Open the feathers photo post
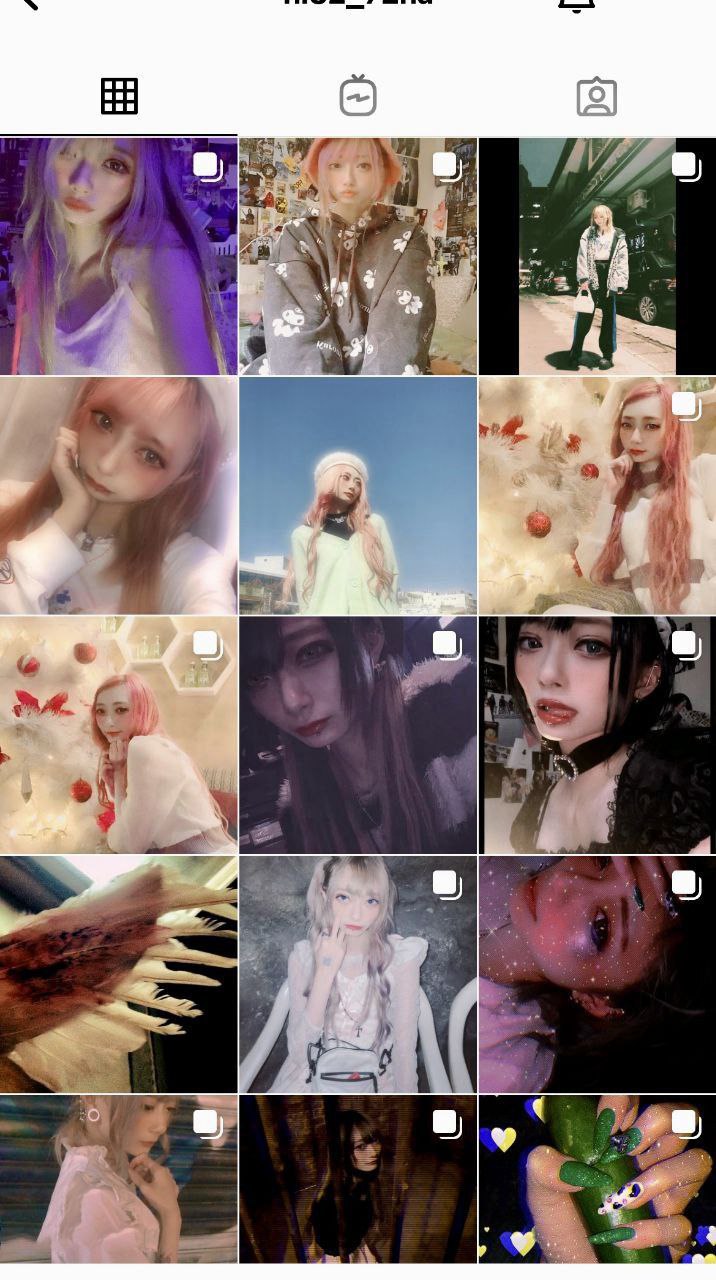 click(x=118, y=974)
